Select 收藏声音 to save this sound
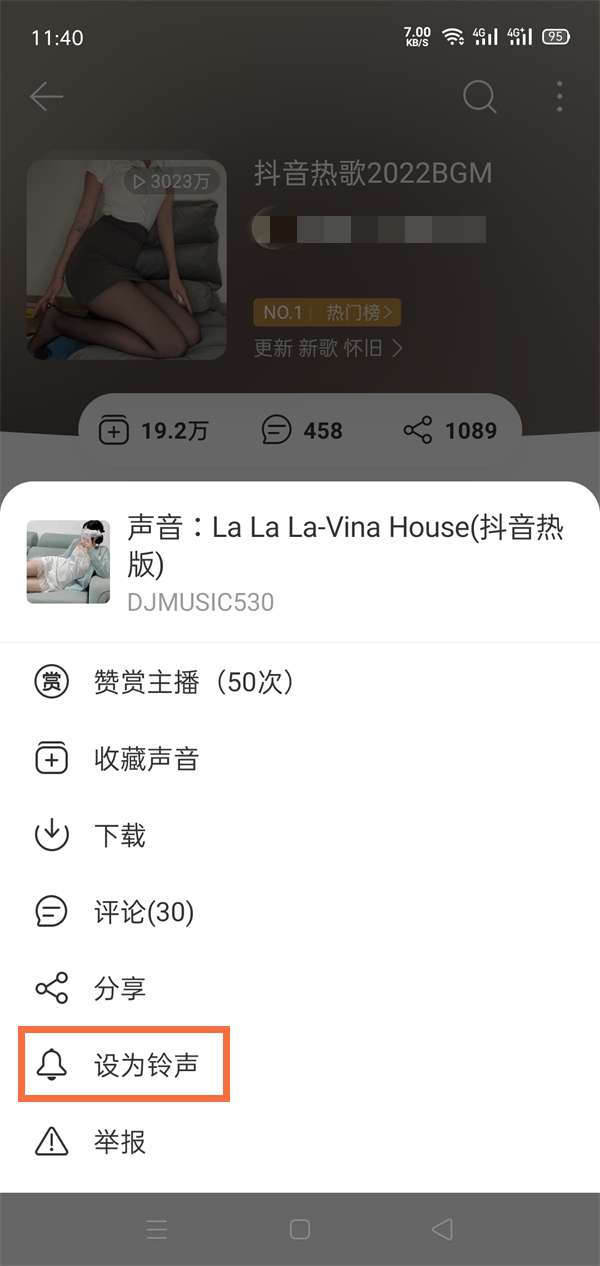The height and width of the screenshot is (1266, 600). coord(146,759)
